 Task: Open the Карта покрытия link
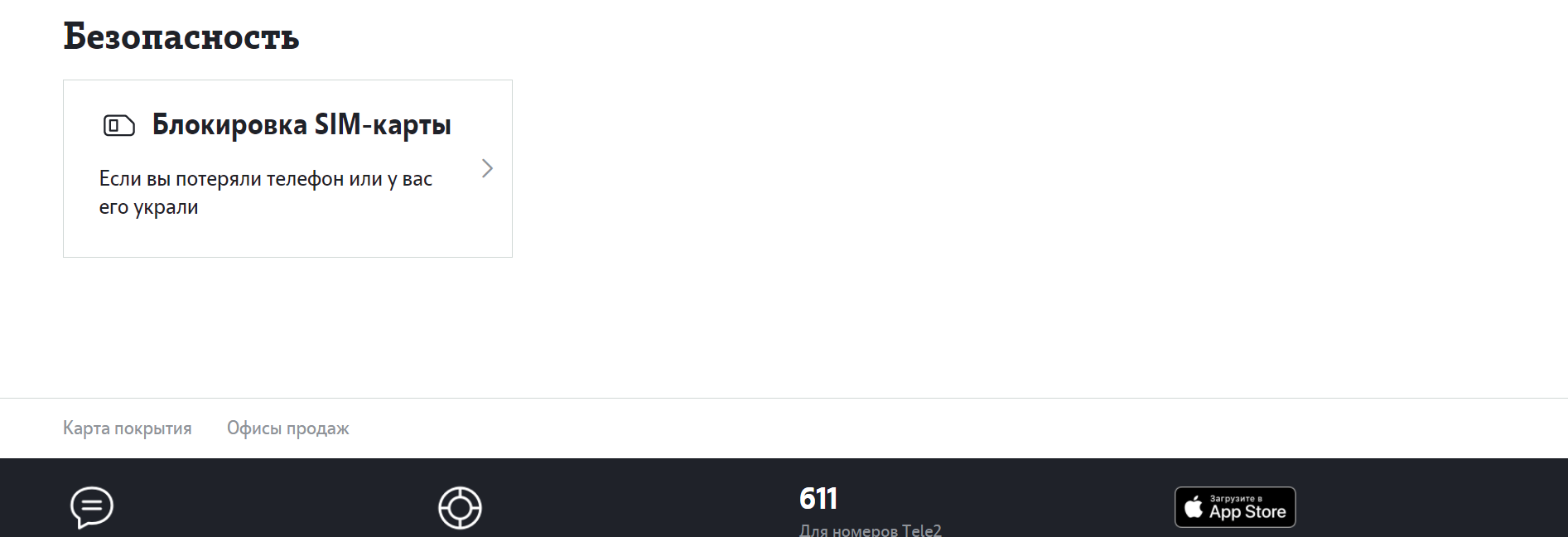(128, 428)
